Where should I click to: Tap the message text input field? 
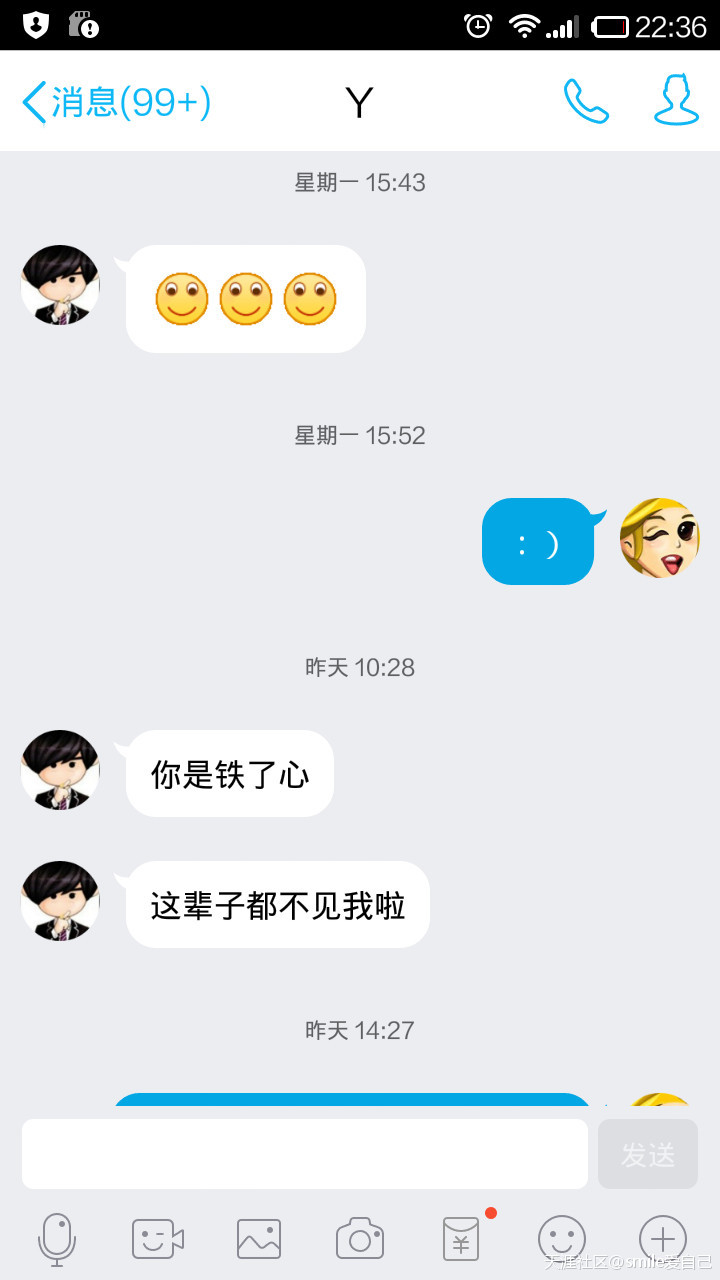pos(305,1153)
